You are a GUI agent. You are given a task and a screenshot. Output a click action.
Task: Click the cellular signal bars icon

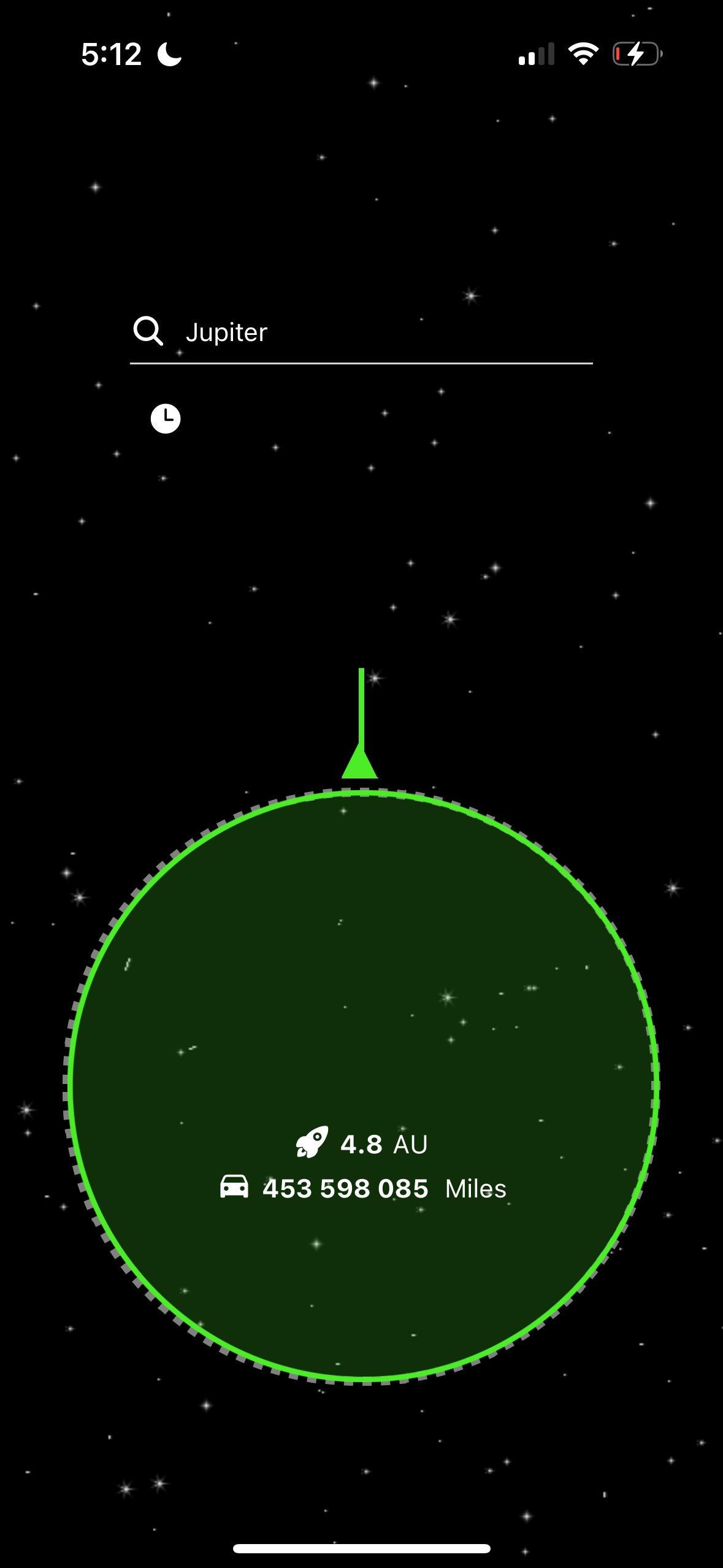[535, 53]
